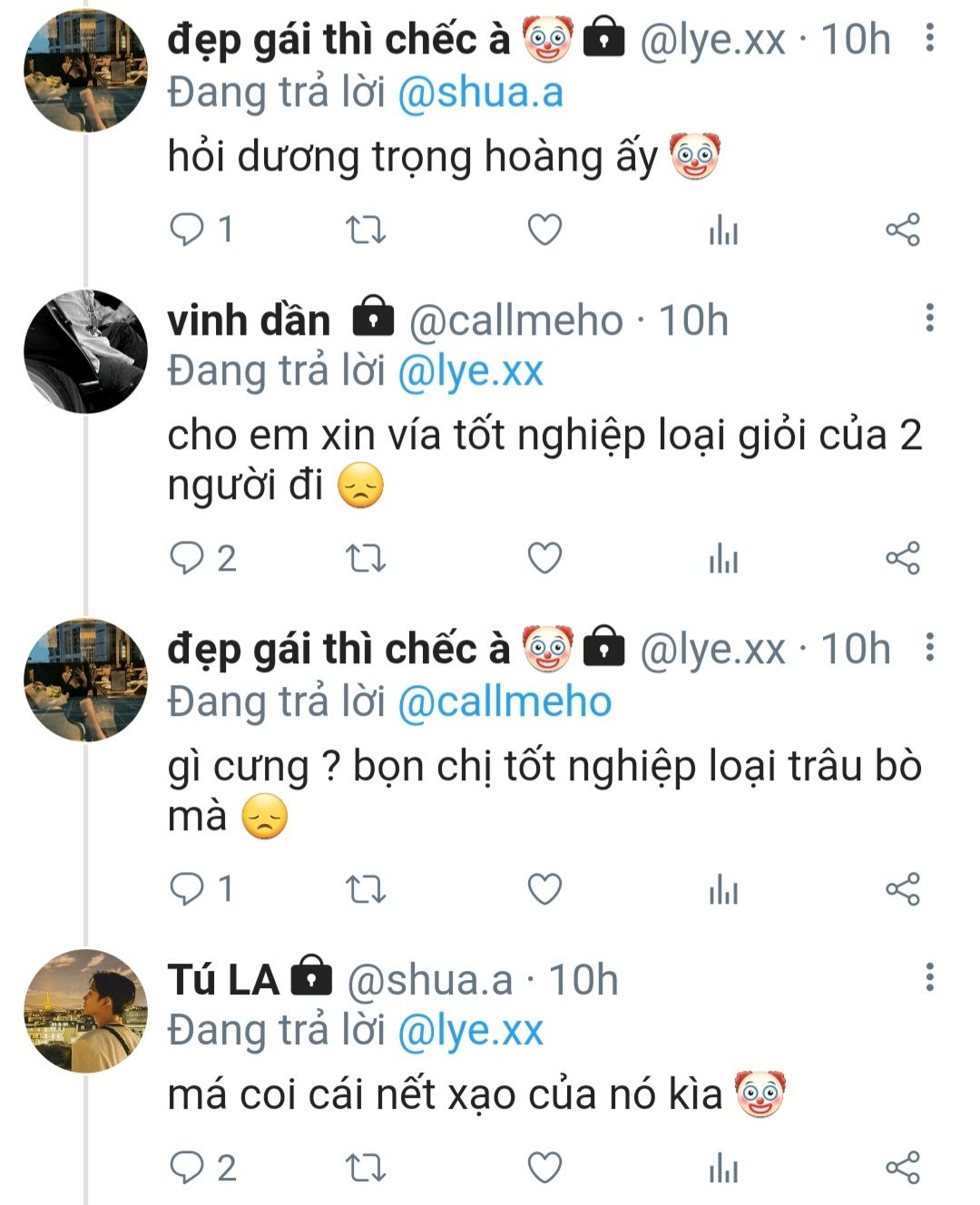Image resolution: width=980 pixels, height=1205 pixels.
Task: Retweet vinh dần's reply
Action: (367, 558)
